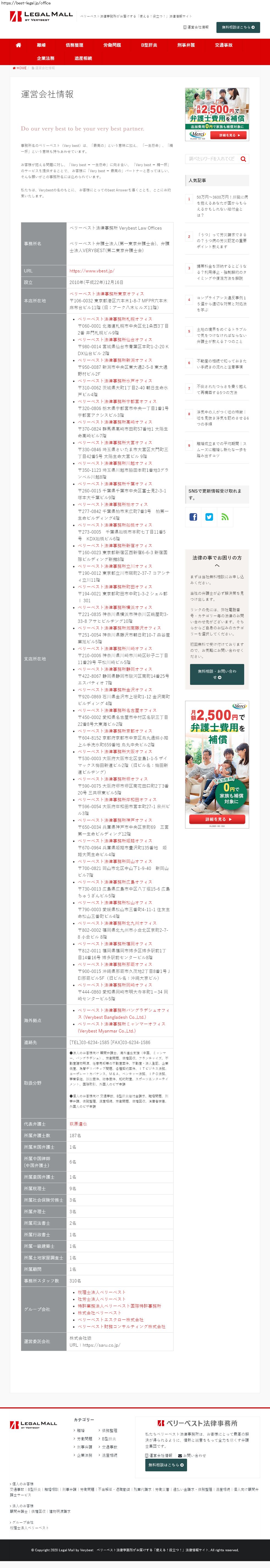Select 労働問題 in the navigation bar
Screen dimensions: 270x1568
[112, 45]
